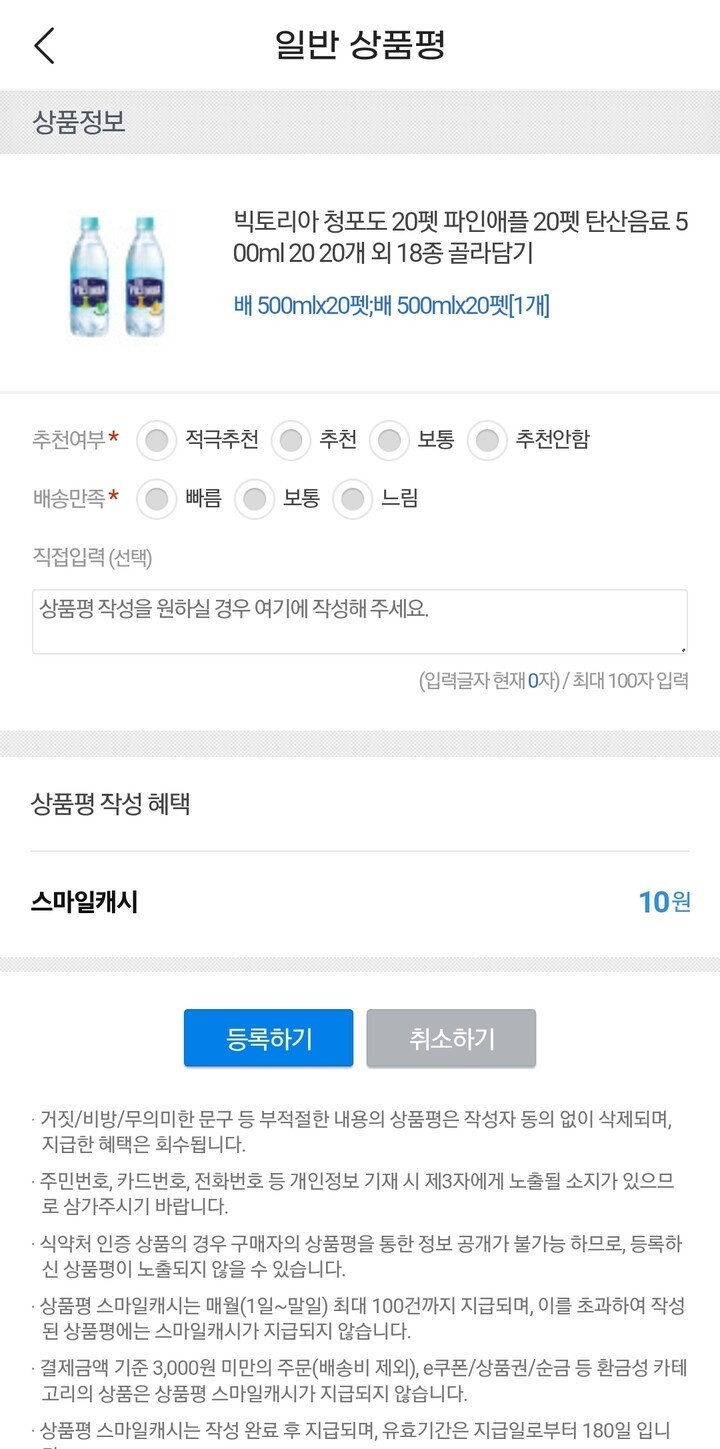Screen dimensions: 720x1449
Task: Cancel with 취소하기 button
Action: [x=451, y=1038]
